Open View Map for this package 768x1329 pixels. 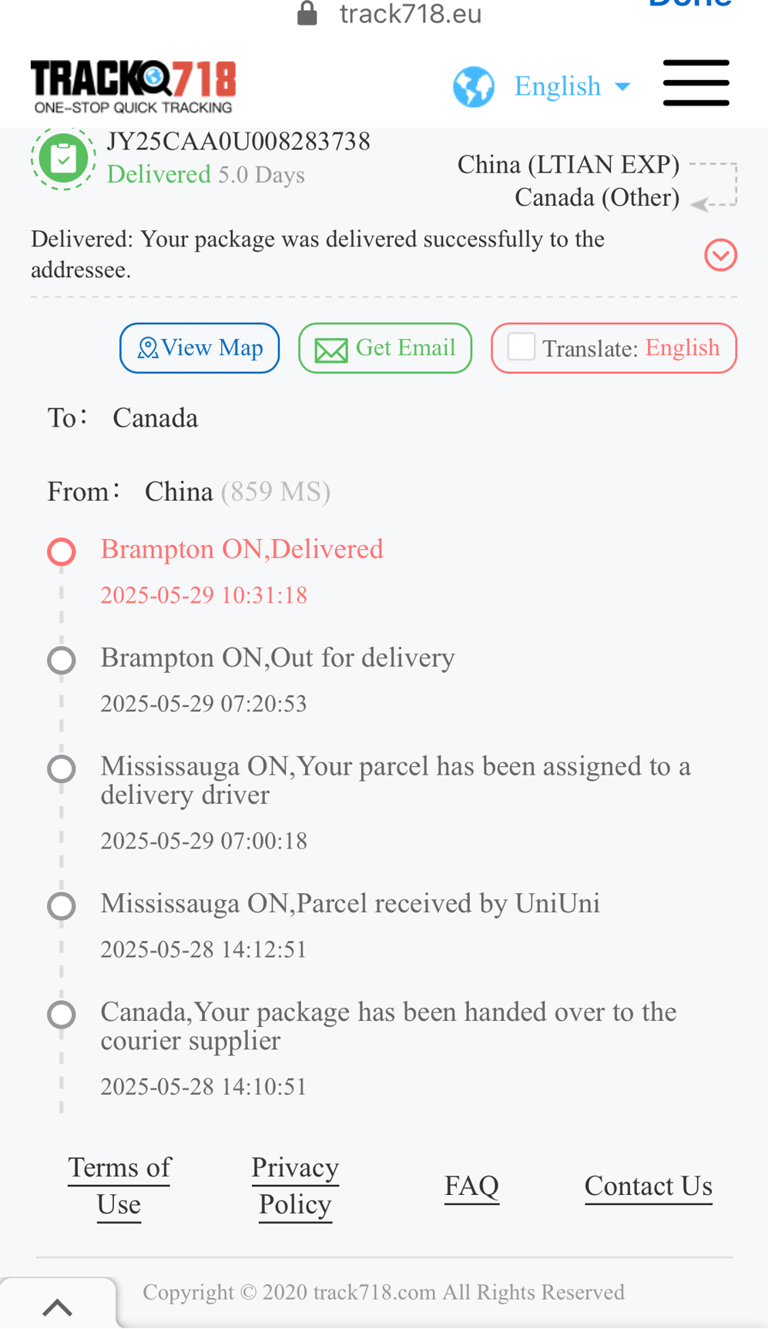(x=199, y=348)
